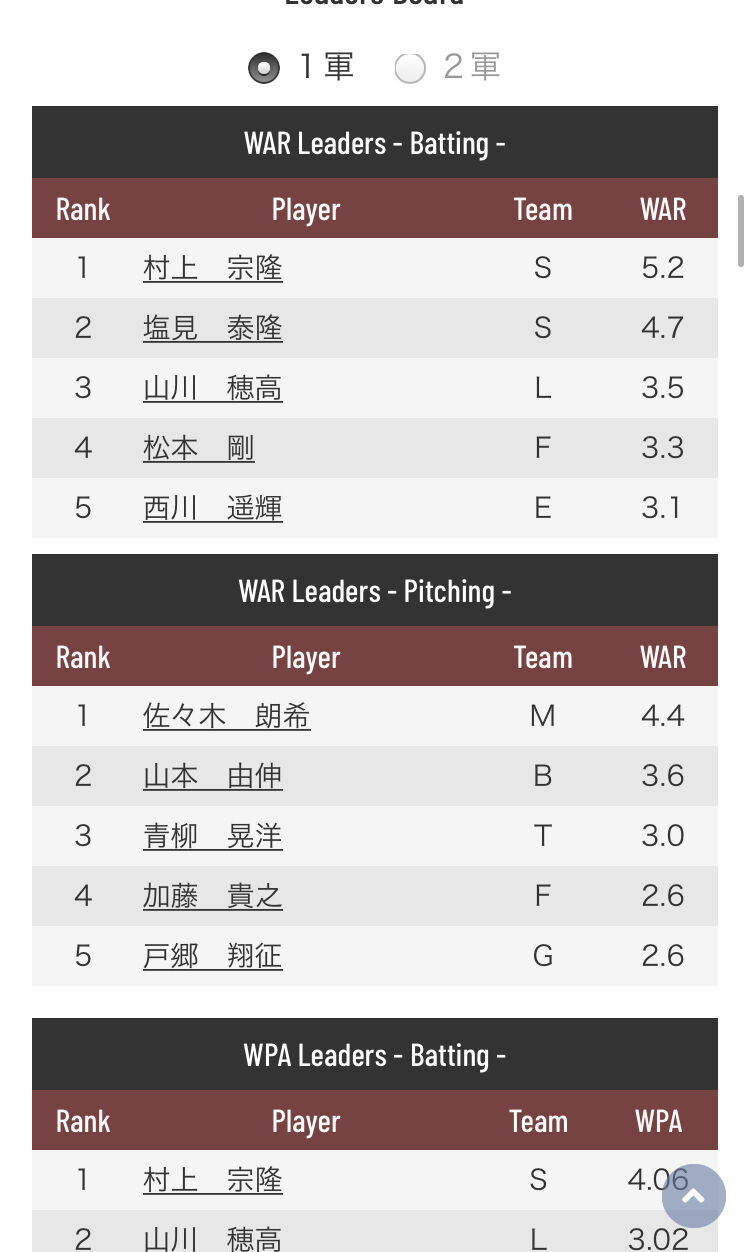Open player link 西川 遥輝
The height and width of the screenshot is (1252, 750).
click(x=213, y=508)
